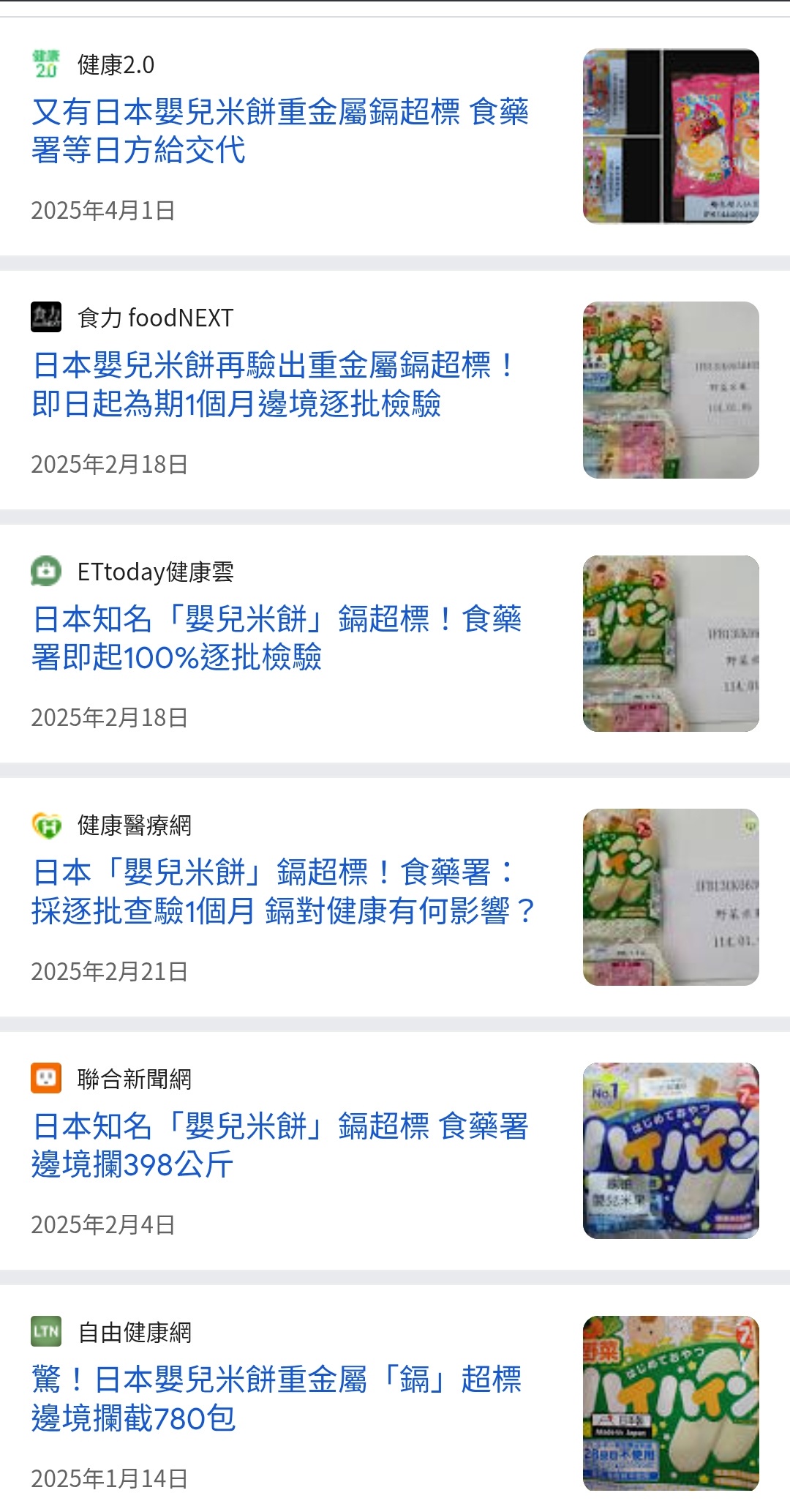Screen dimensions: 790x1512
Task: Open 自由健康網 article about 邊境攔截780包
Action: pos(276,1399)
